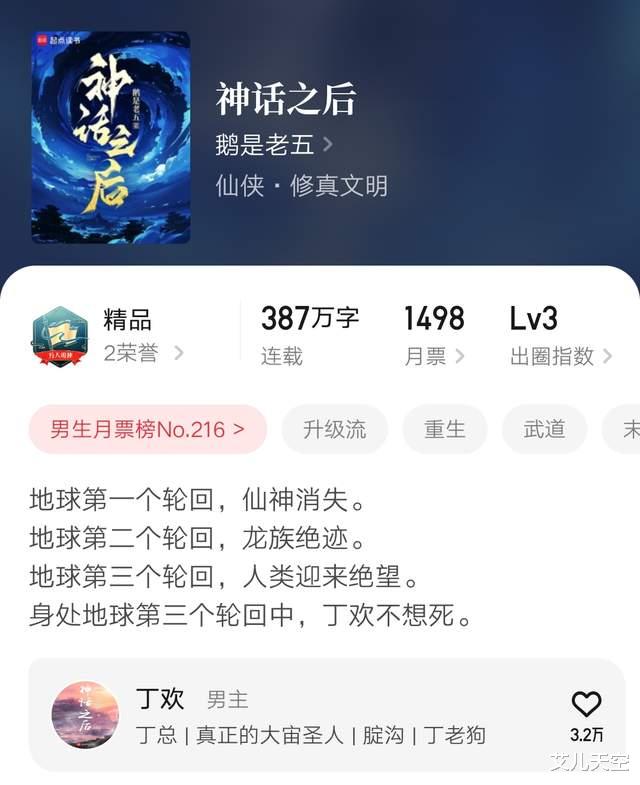Select the 重生 tag chip

[445, 430]
